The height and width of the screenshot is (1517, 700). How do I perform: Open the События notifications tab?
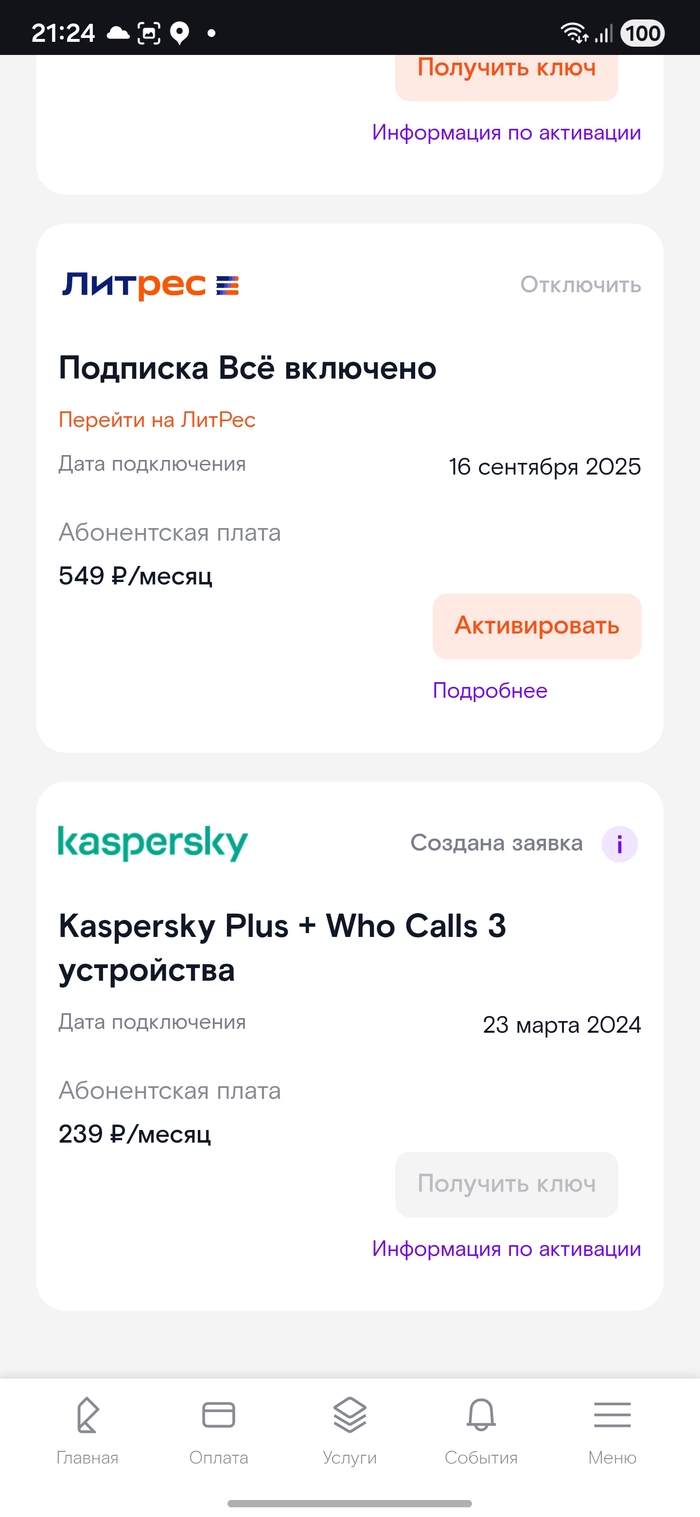481,1431
